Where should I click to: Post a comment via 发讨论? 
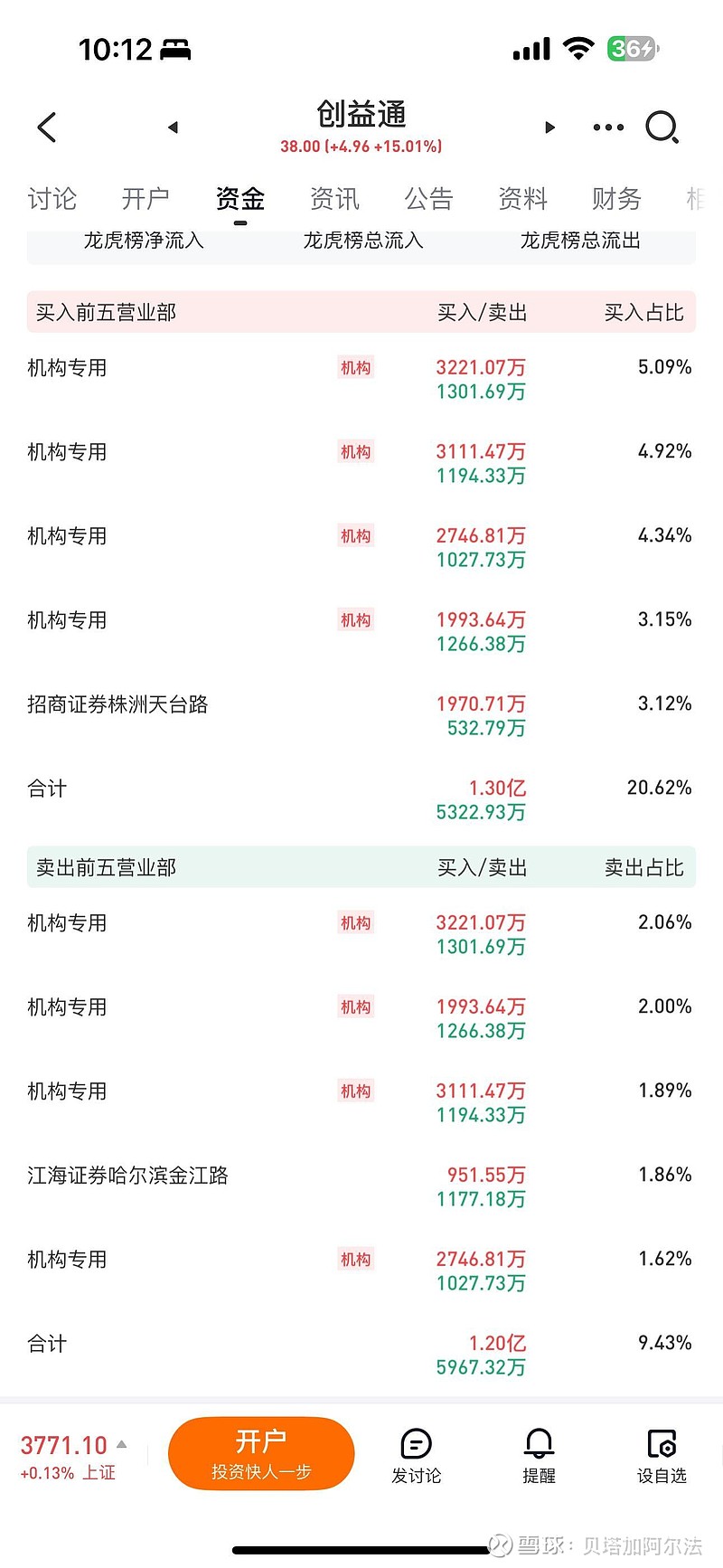click(x=416, y=1456)
